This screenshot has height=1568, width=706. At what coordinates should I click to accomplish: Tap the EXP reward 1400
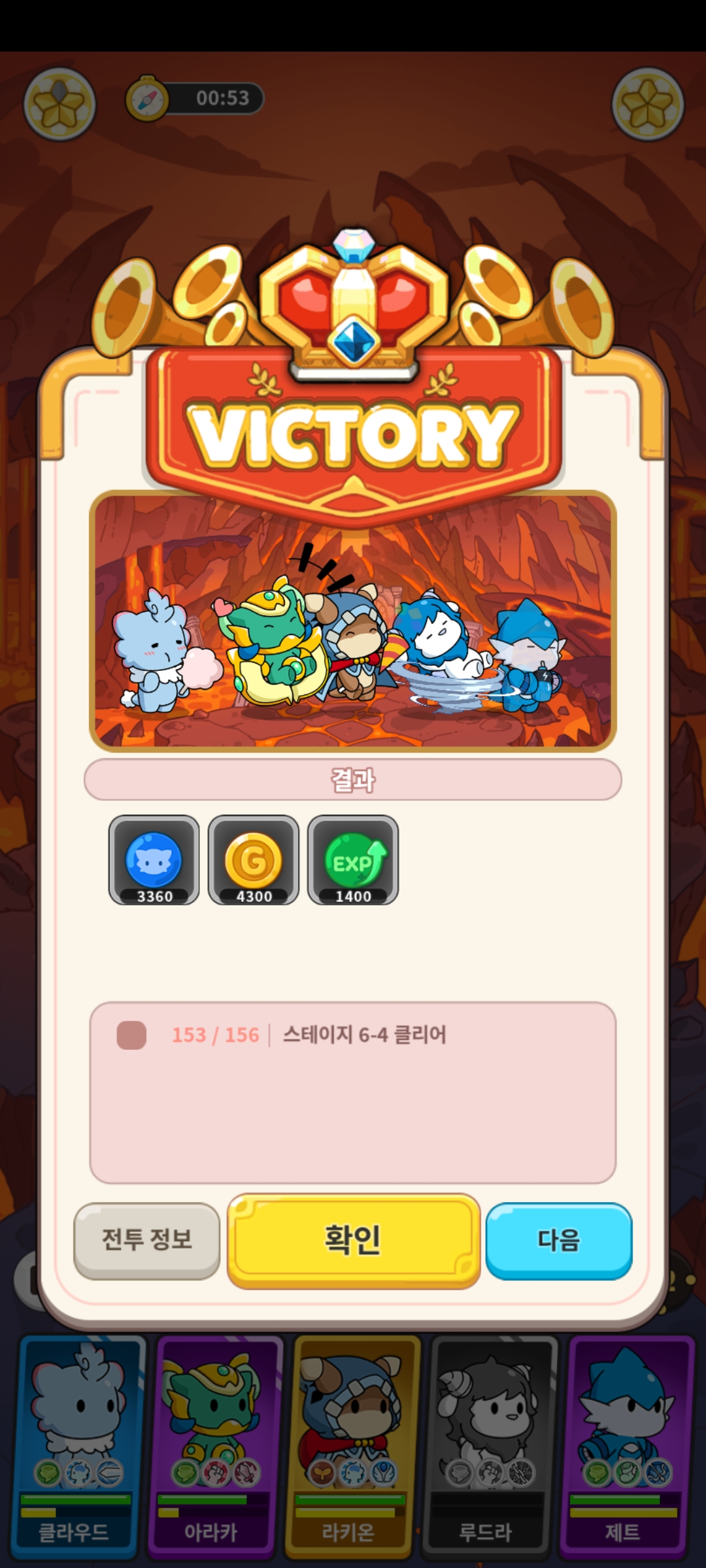(x=353, y=860)
